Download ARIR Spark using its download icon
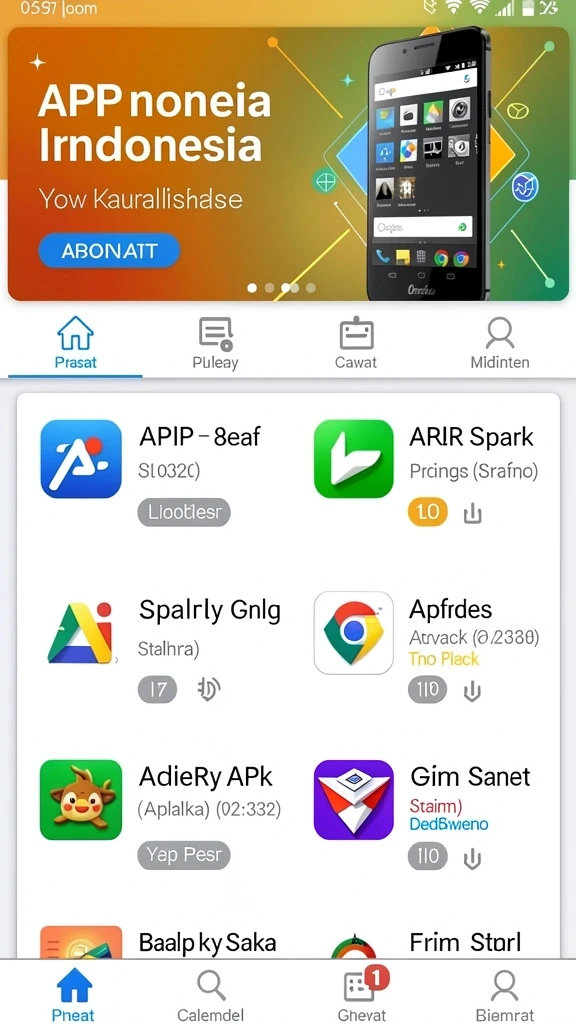The width and height of the screenshot is (576, 1024). 472,513
